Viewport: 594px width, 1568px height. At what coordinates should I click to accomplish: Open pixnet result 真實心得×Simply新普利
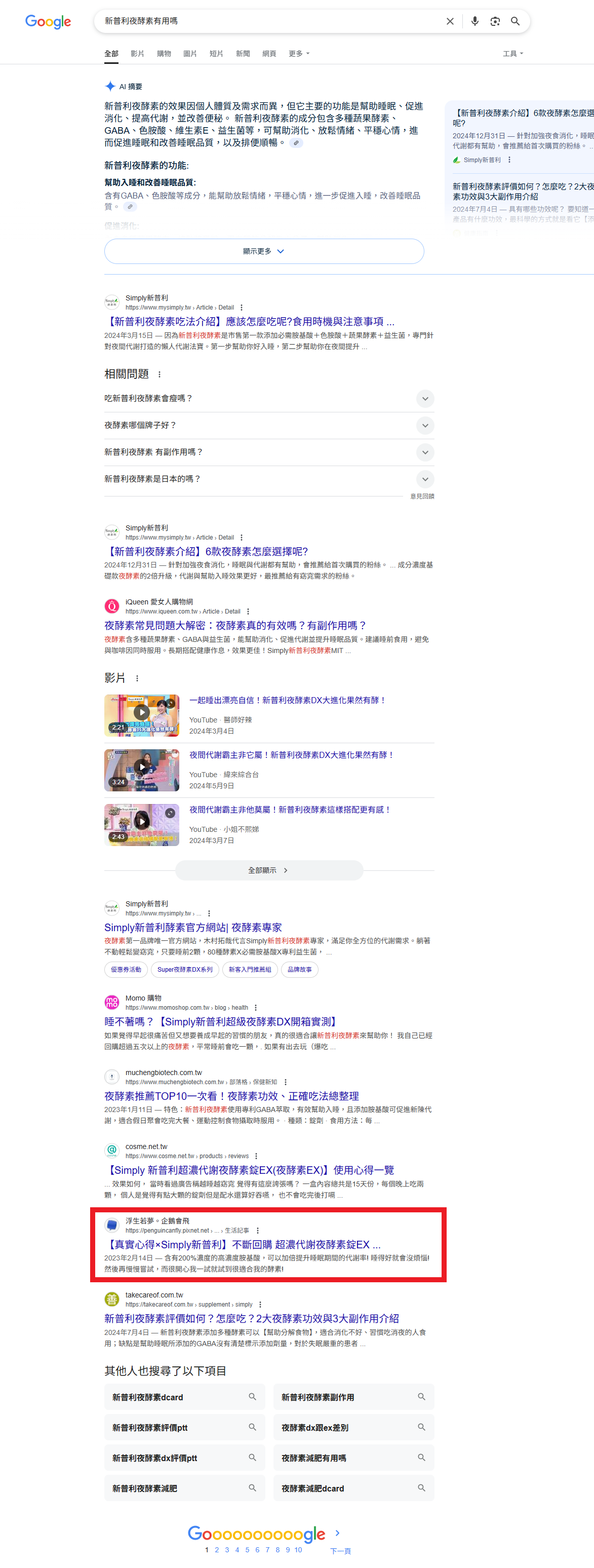244,1245
